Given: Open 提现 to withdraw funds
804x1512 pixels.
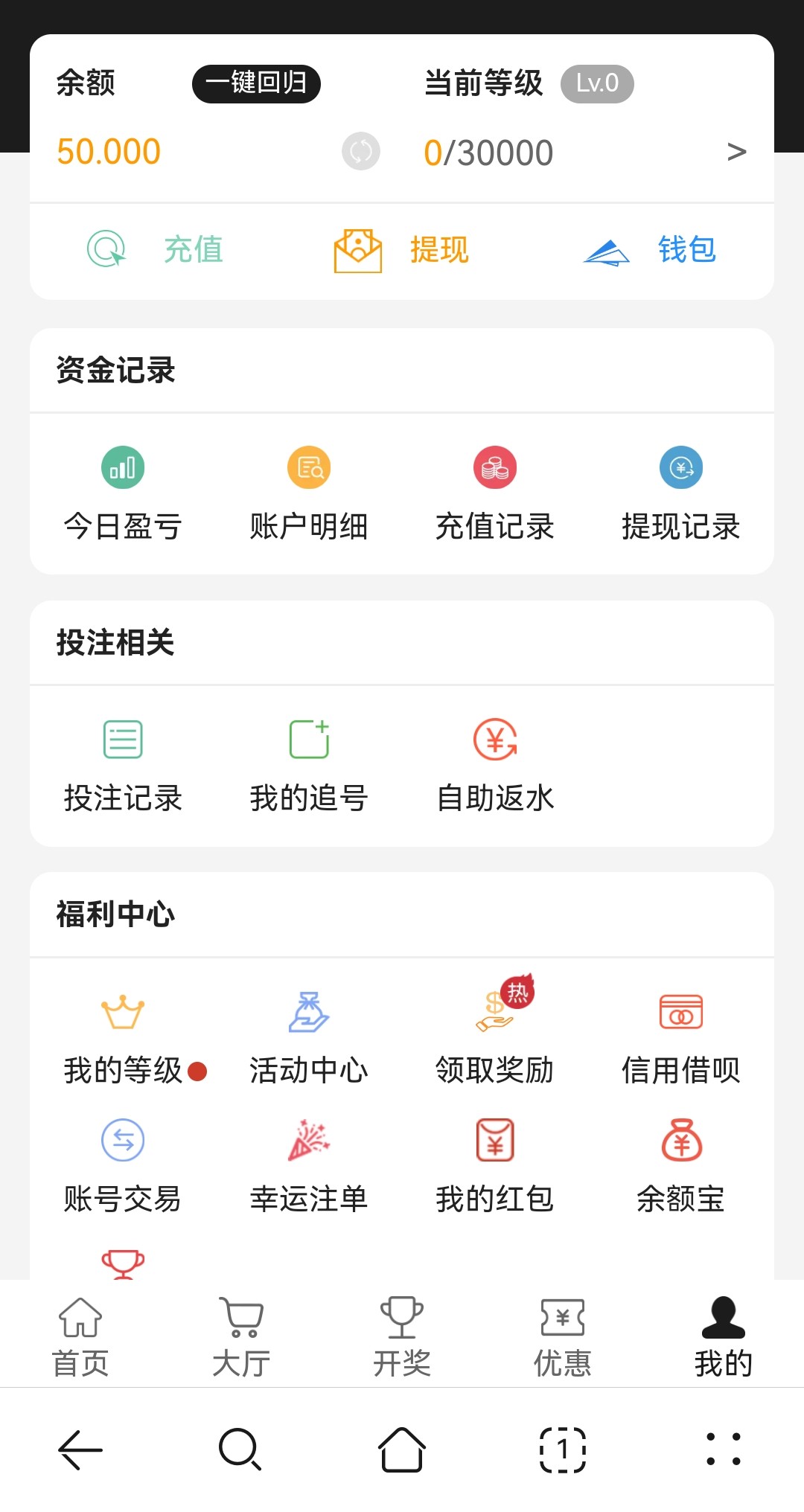Looking at the screenshot, I should (402, 250).
